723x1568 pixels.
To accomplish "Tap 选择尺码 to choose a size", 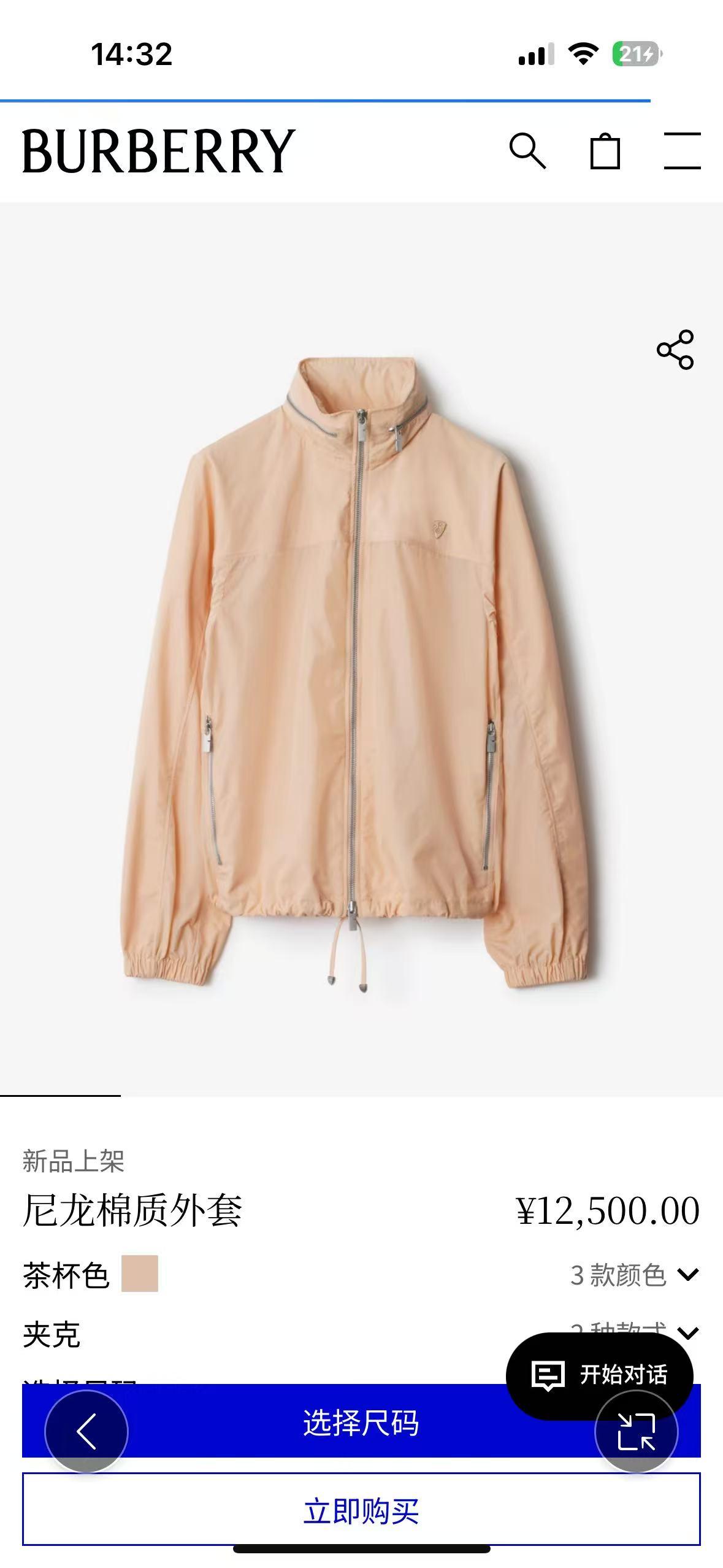I will 361,1423.
